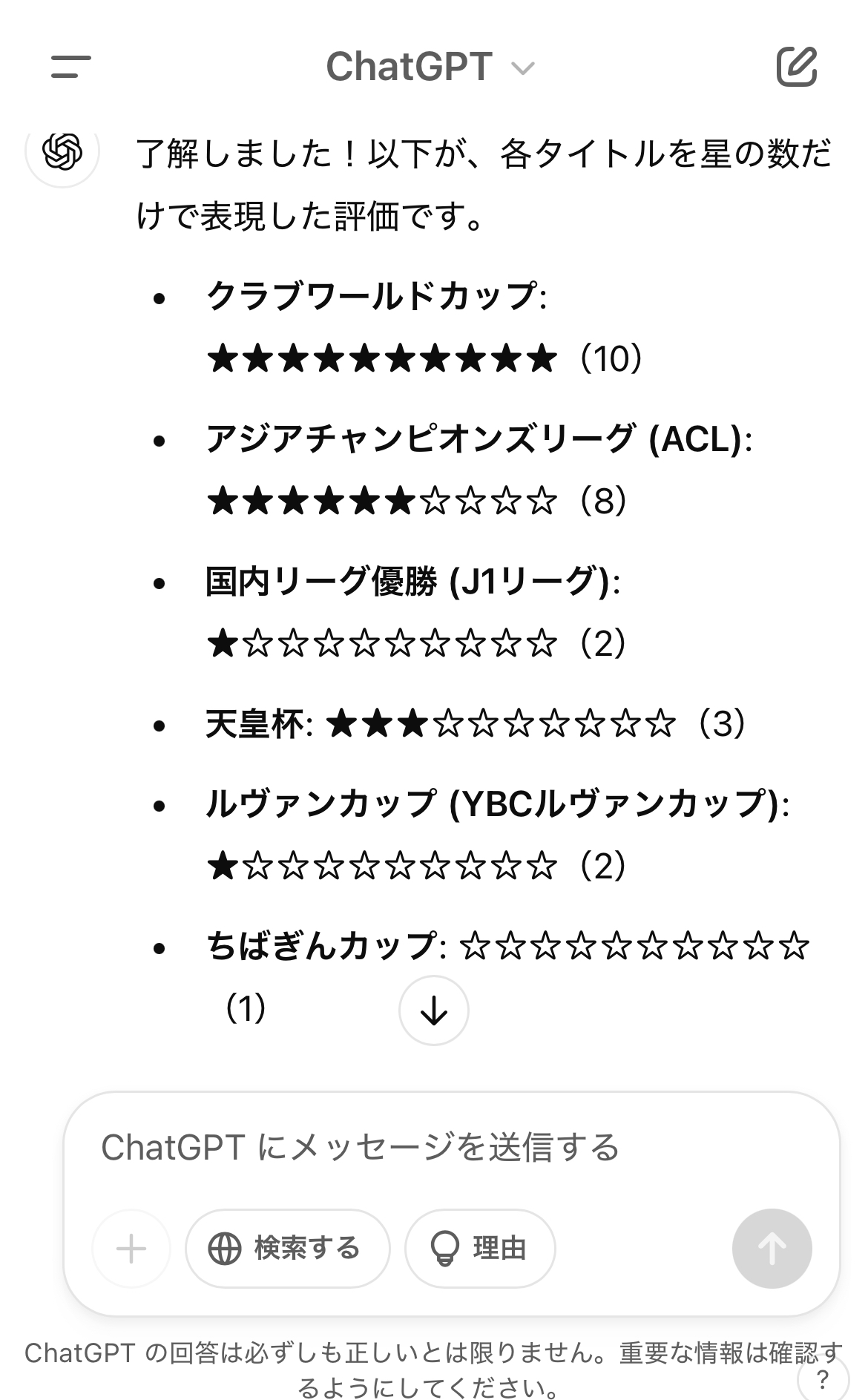Viewport: 868px width, 1400px height.
Task: Enable the 検索する search chip
Action: (x=288, y=1249)
